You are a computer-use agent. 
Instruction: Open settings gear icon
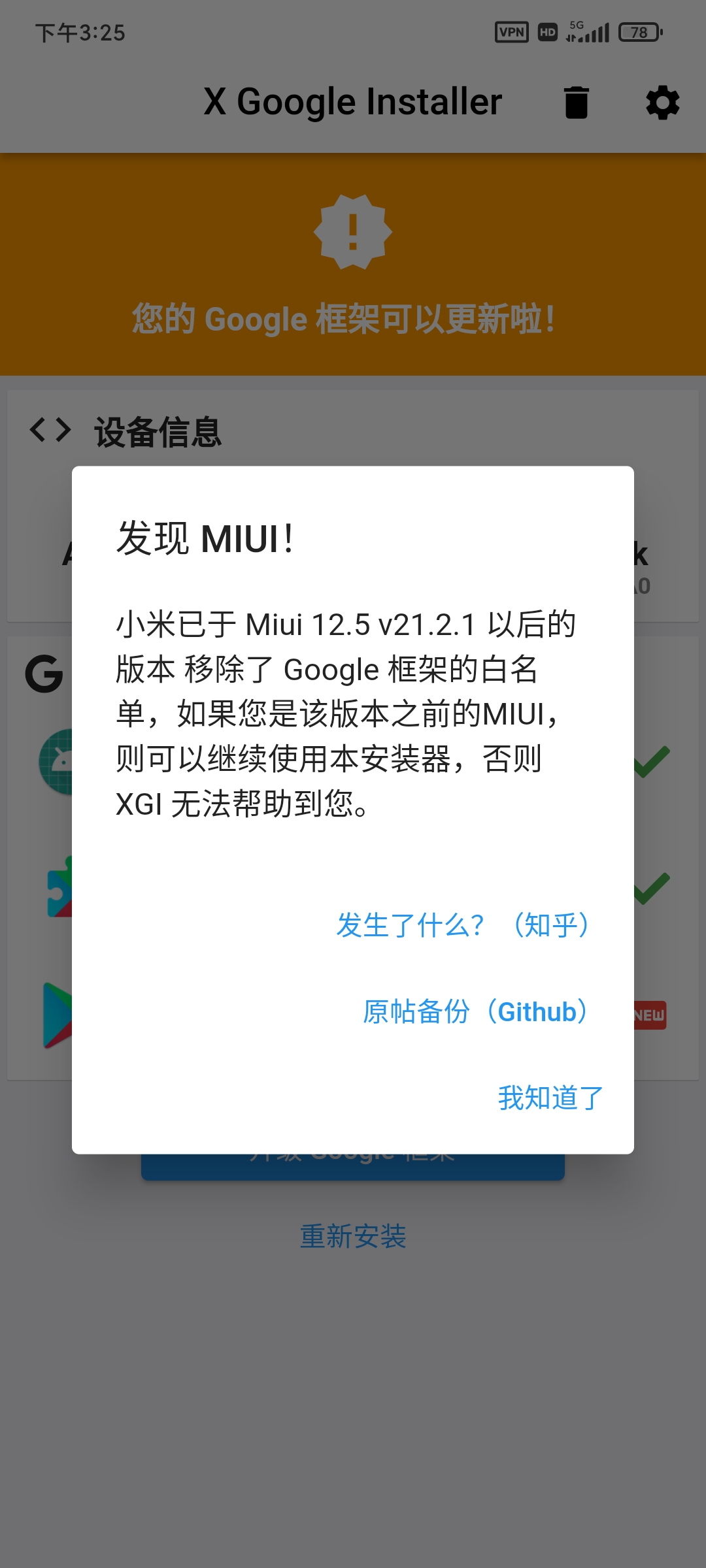tap(662, 103)
